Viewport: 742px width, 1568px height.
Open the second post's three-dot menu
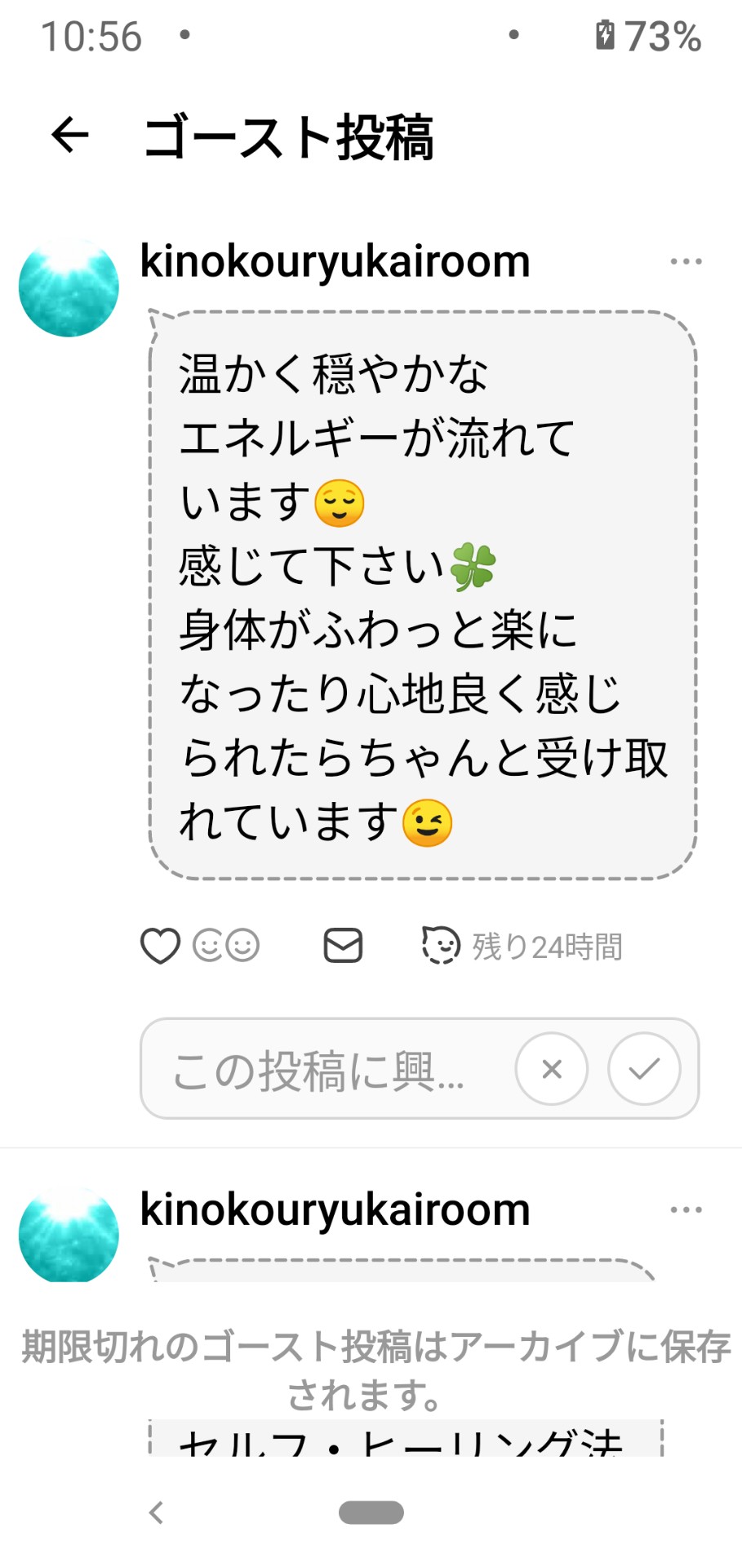(x=685, y=1210)
